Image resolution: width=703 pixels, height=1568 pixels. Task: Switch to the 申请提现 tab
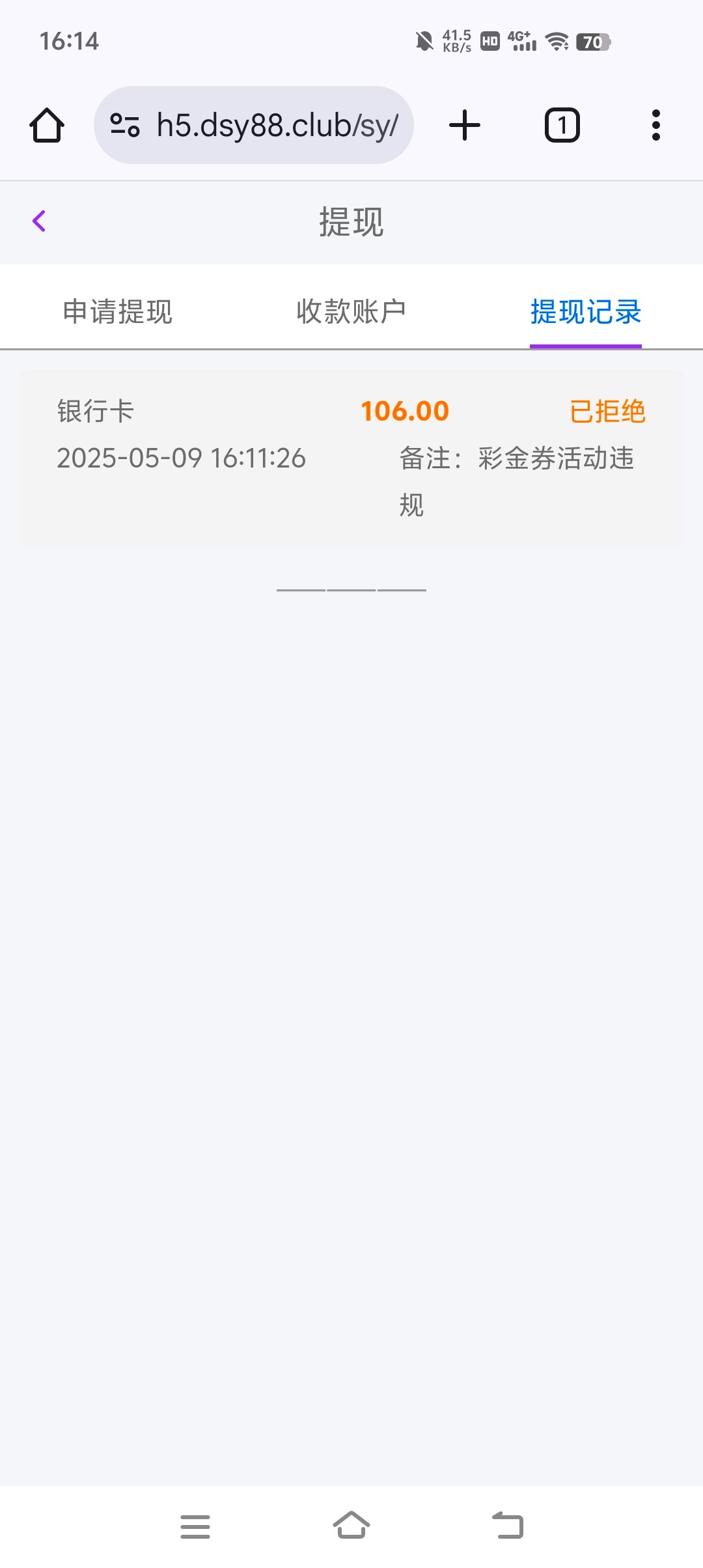(118, 312)
